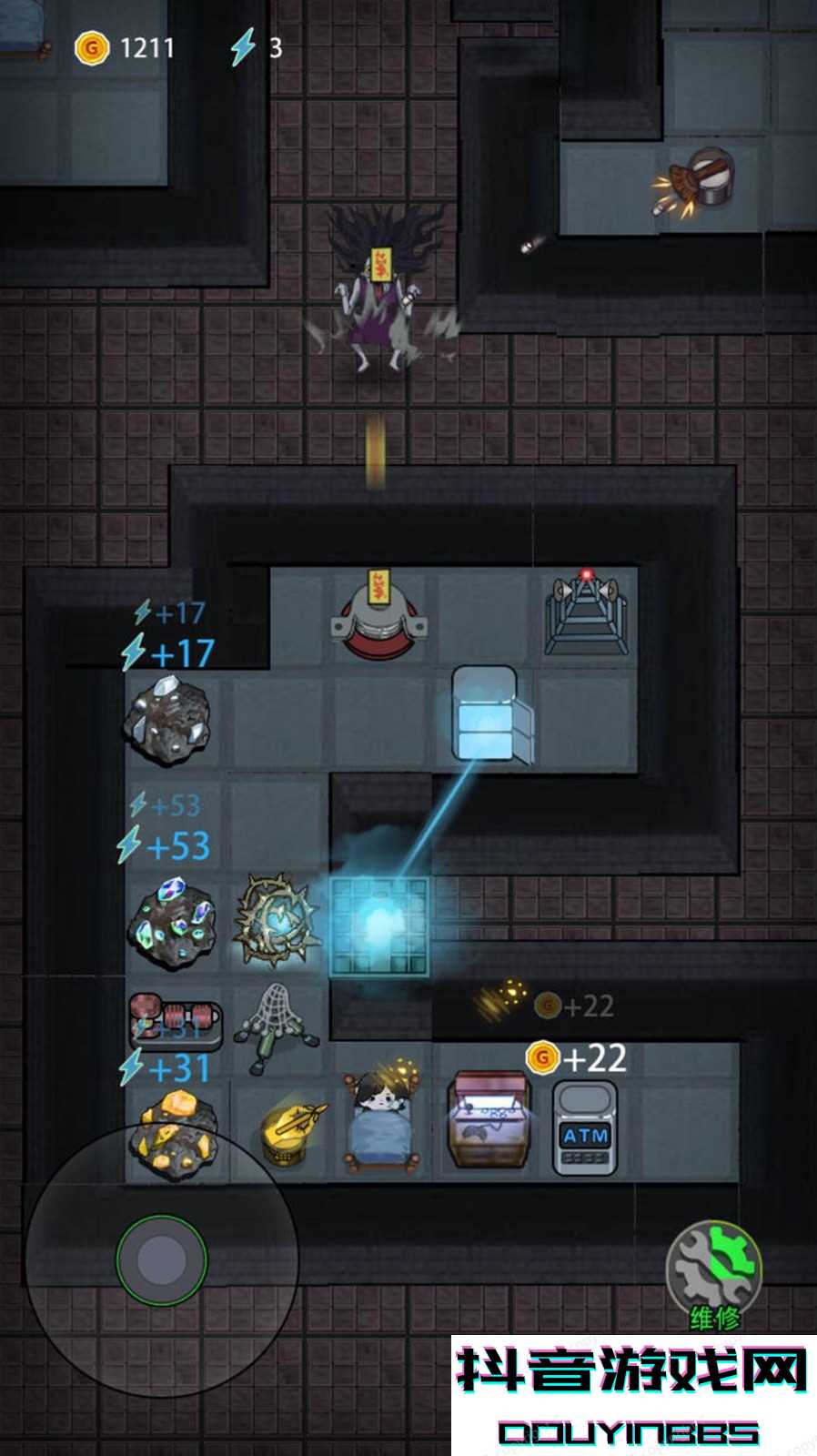
Task: Select the crystal gem ore rock
Action: [x=172, y=922]
